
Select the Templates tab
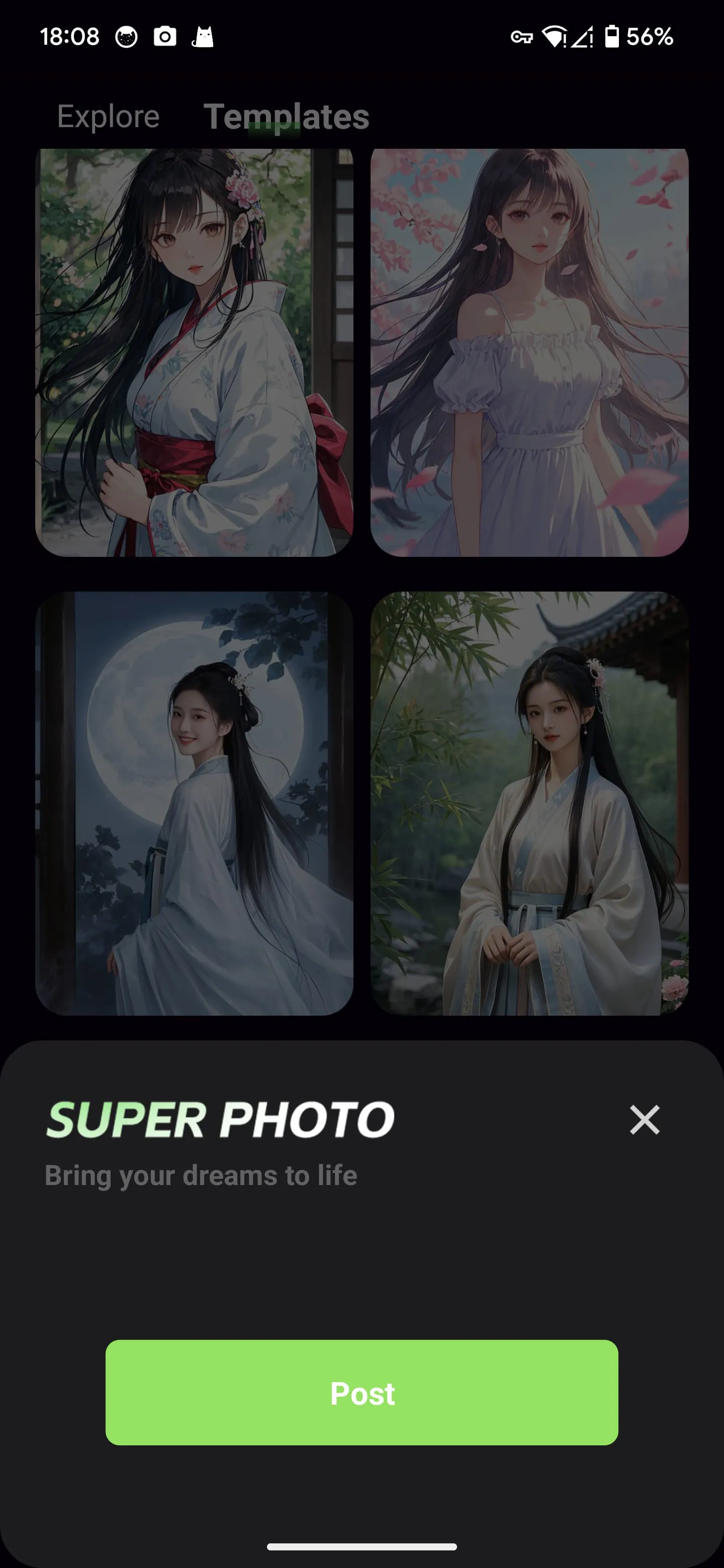tap(286, 116)
